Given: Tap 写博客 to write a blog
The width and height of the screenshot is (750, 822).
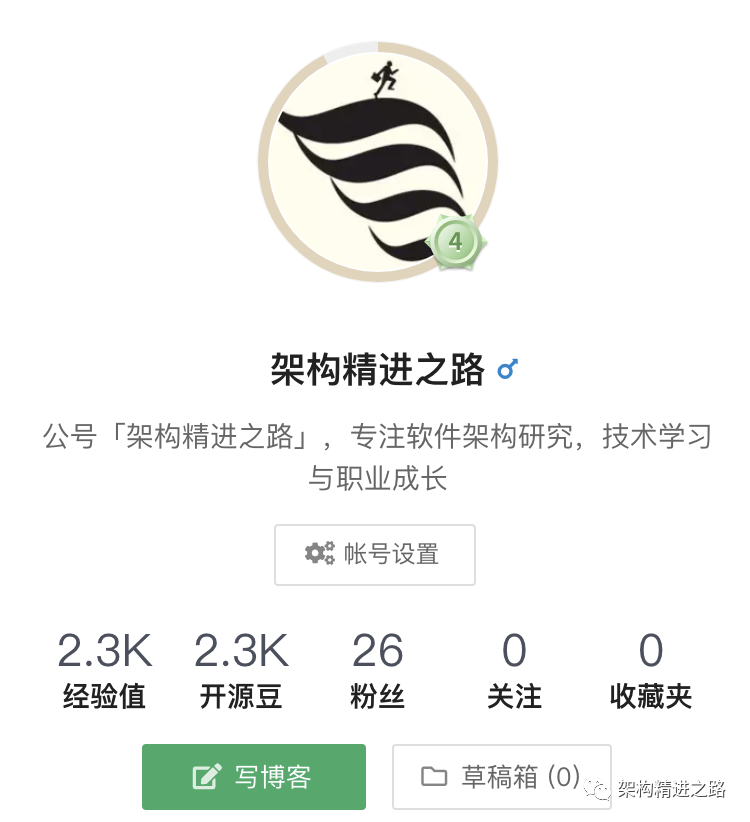Looking at the screenshot, I should [254, 777].
